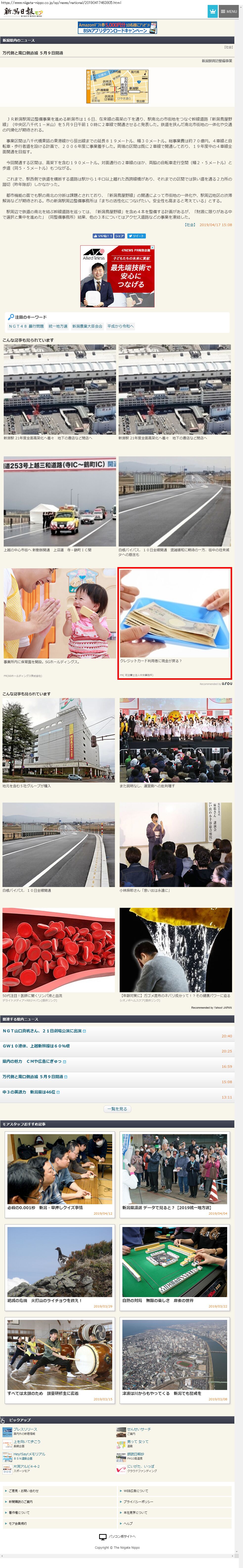Viewport: 243px width, 1568px height.
Task: Open the BSN app download campaign banner
Action: coord(117,28)
